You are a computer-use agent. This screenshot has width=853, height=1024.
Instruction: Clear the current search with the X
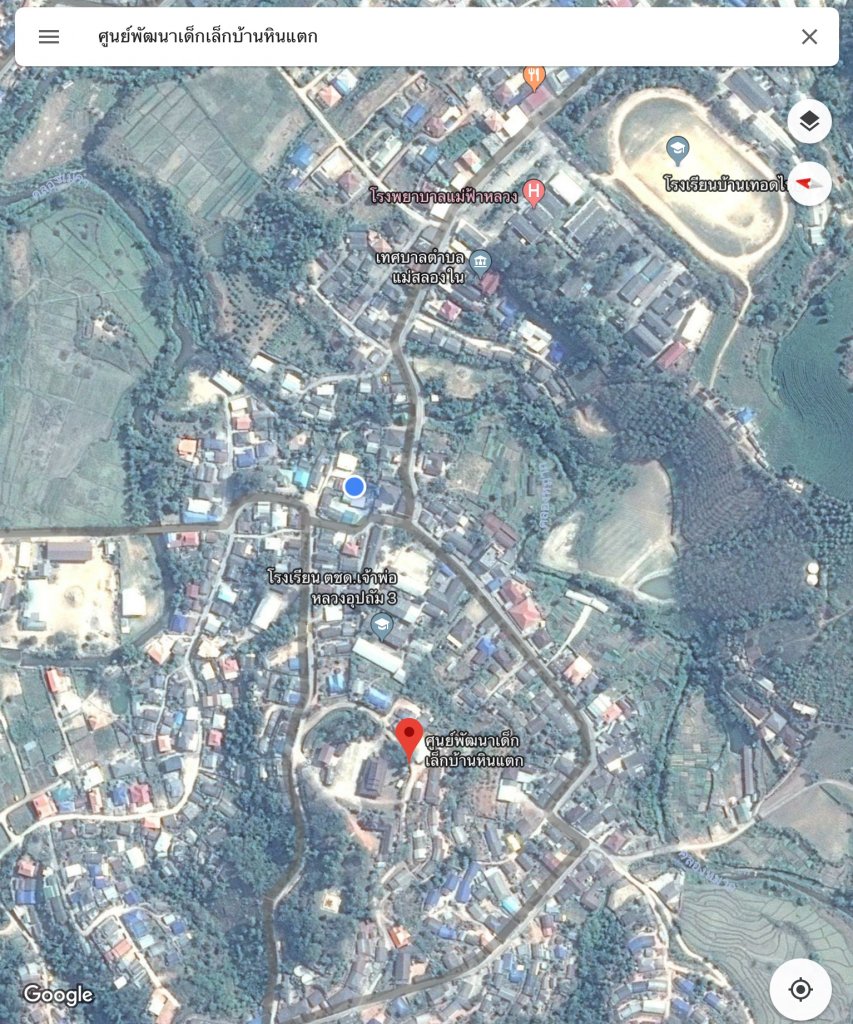pos(809,37)
